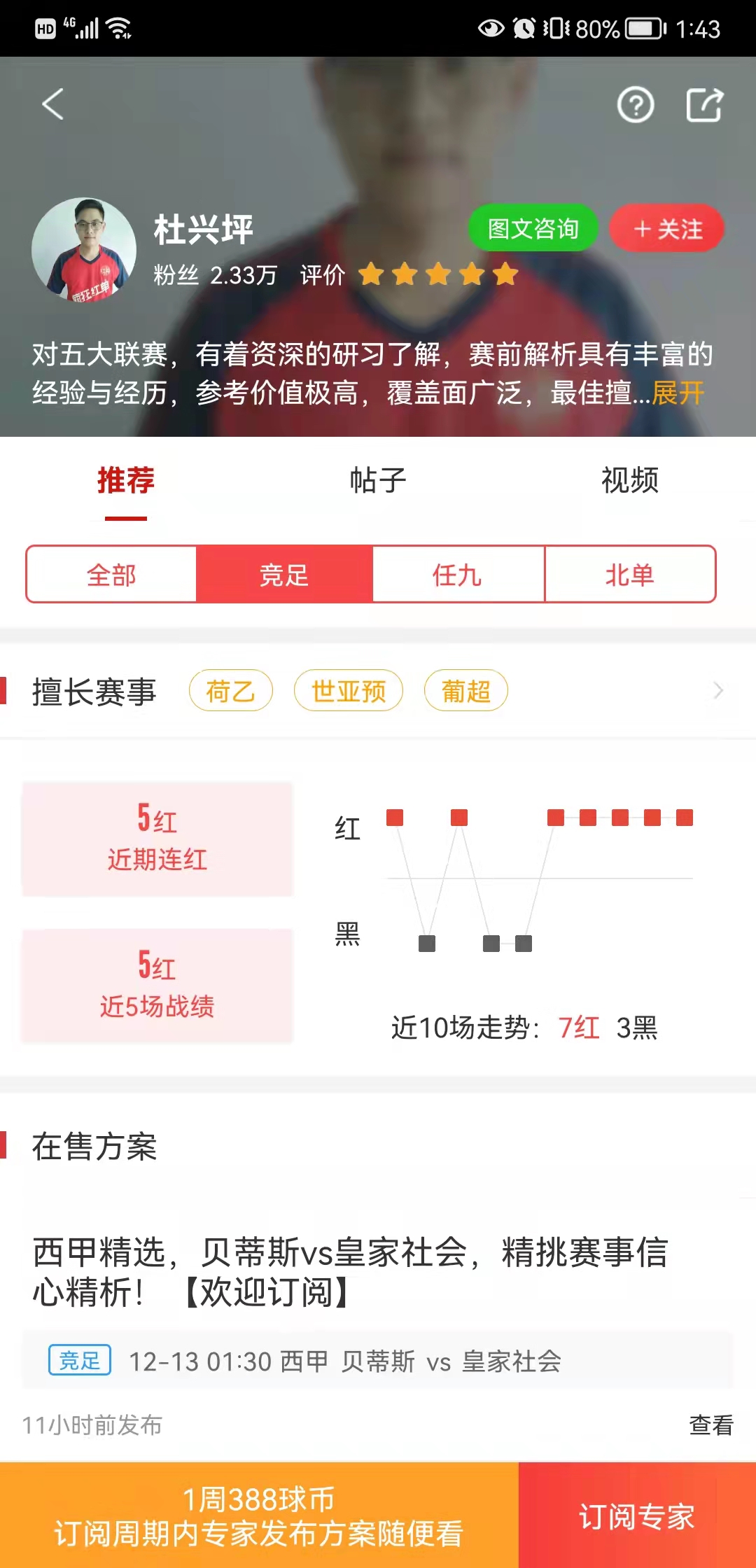
Task: Subscribe via the 订阅专家 button
Action: coord(636,1516)
